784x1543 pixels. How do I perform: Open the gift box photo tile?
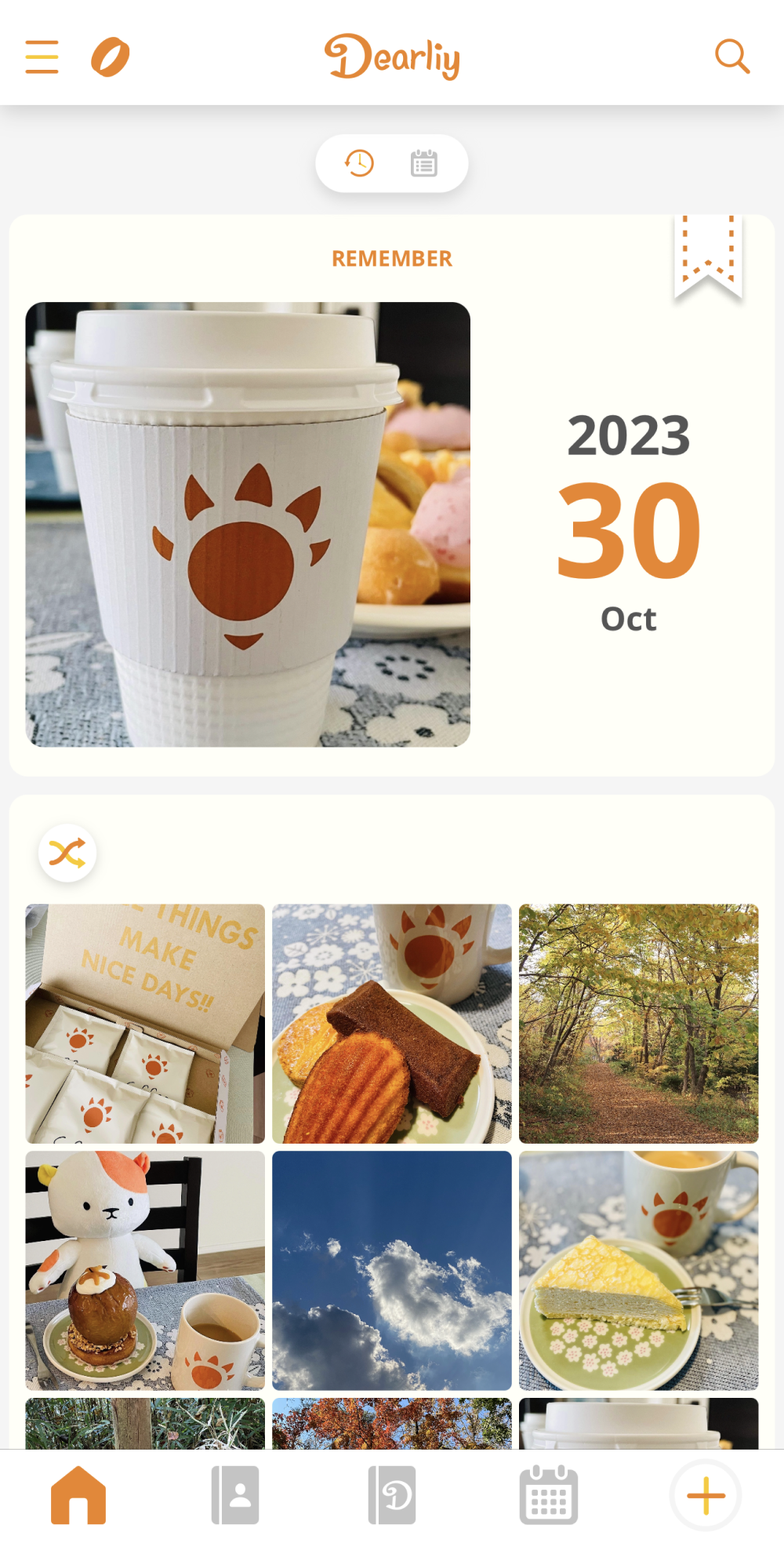click(145, 1024)
